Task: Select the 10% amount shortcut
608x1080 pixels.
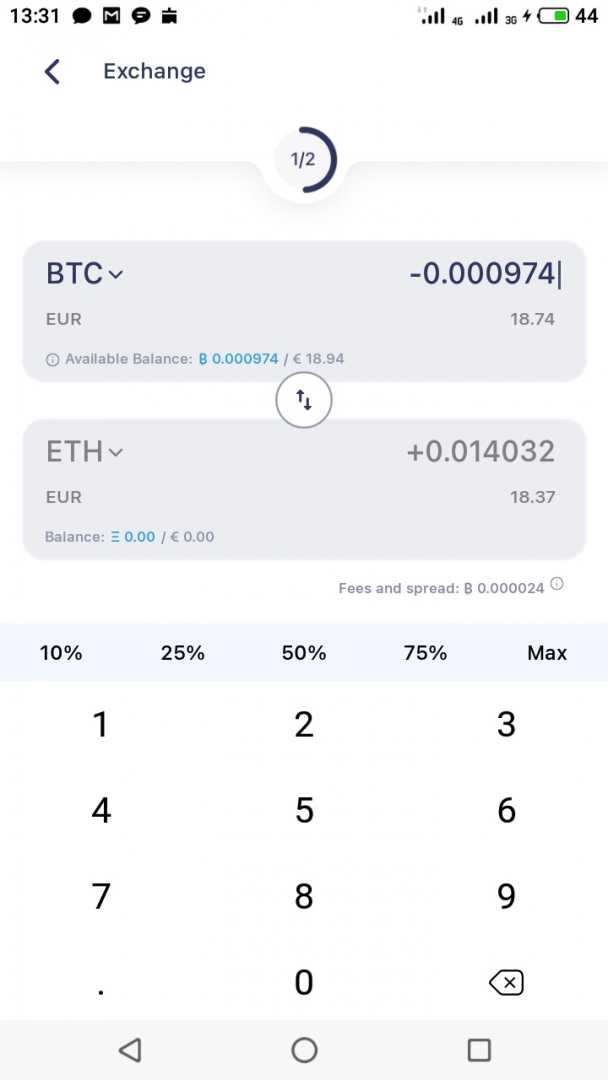Action: tap(61, 653)
